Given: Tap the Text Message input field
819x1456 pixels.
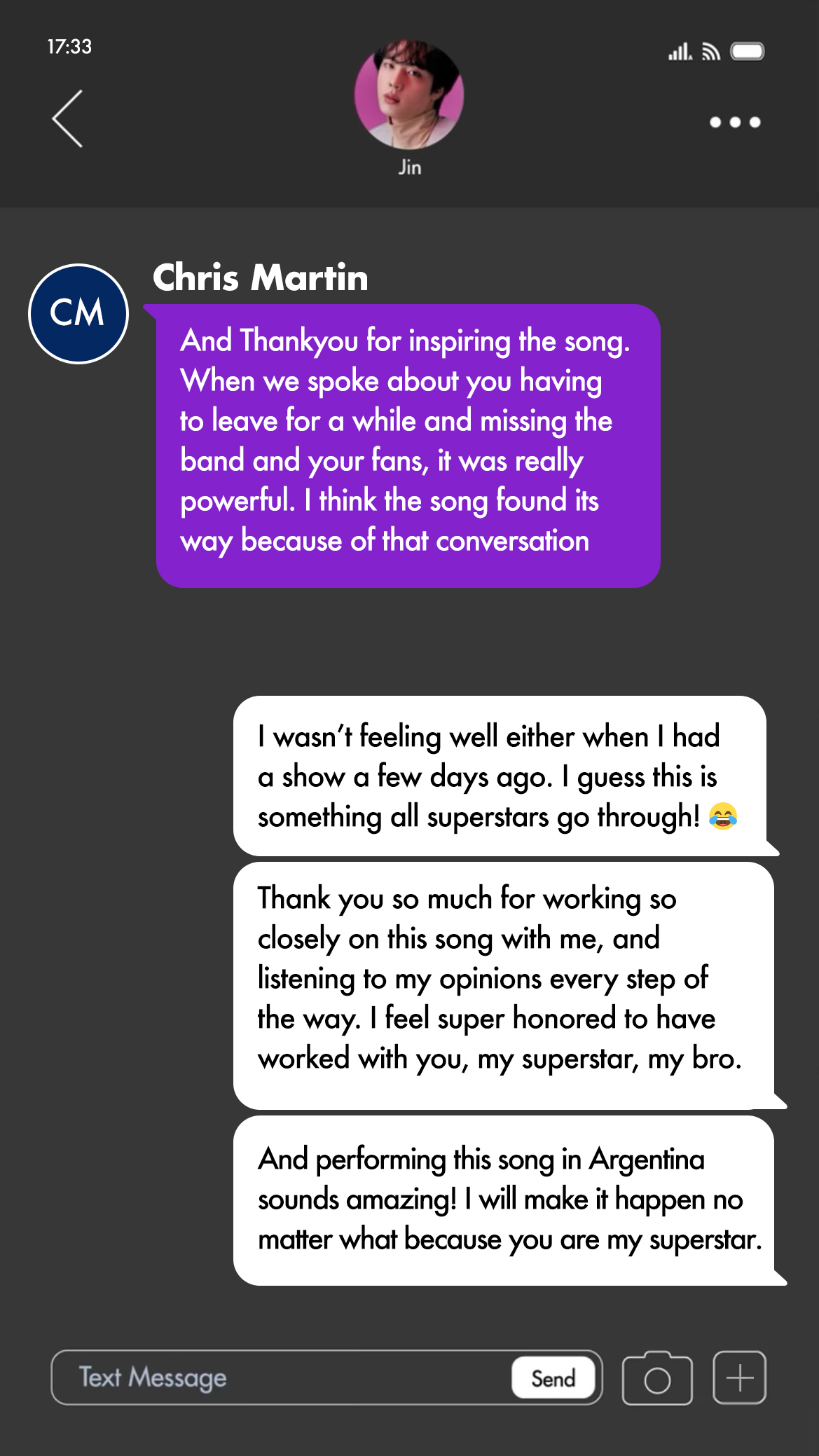Looking at the screenshot, I should coord(280,1378).
